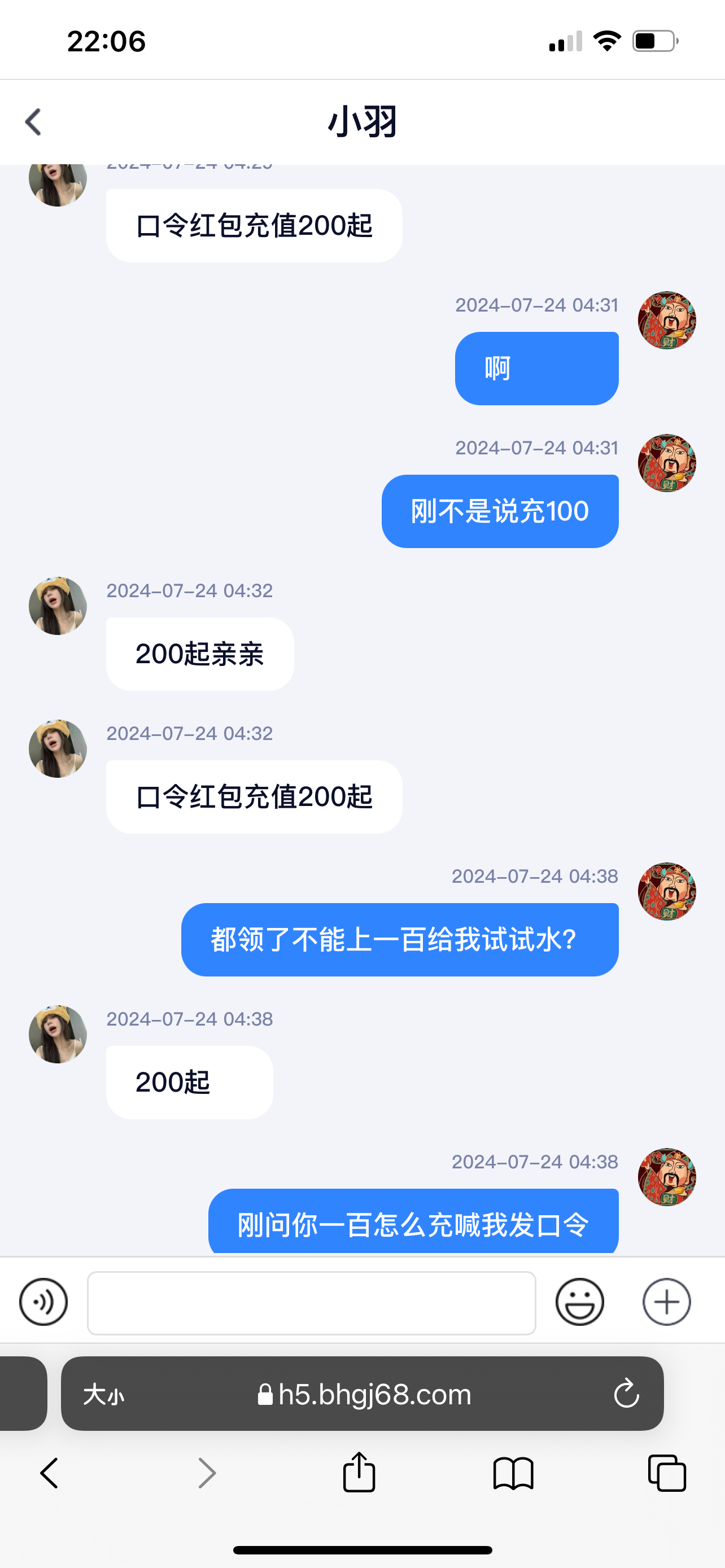Open the plus attachments menu
The height and width of the screenshot is (1568, 725).
coord(666,1302)
